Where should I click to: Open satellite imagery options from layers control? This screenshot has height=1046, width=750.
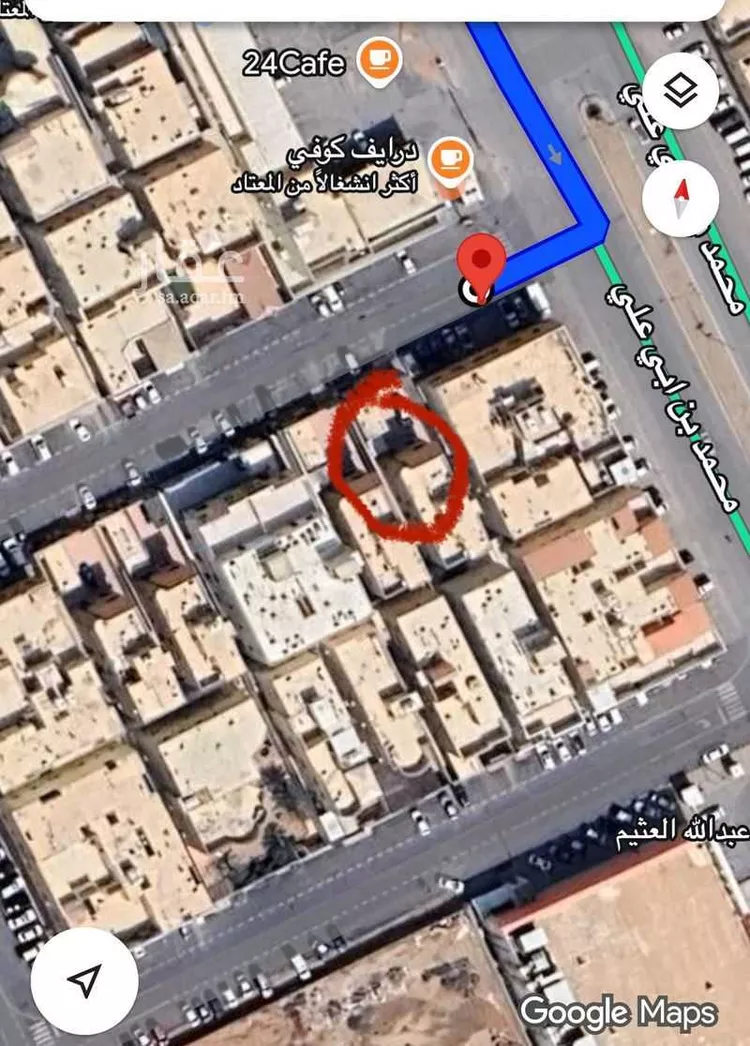(x=683, y=90)
